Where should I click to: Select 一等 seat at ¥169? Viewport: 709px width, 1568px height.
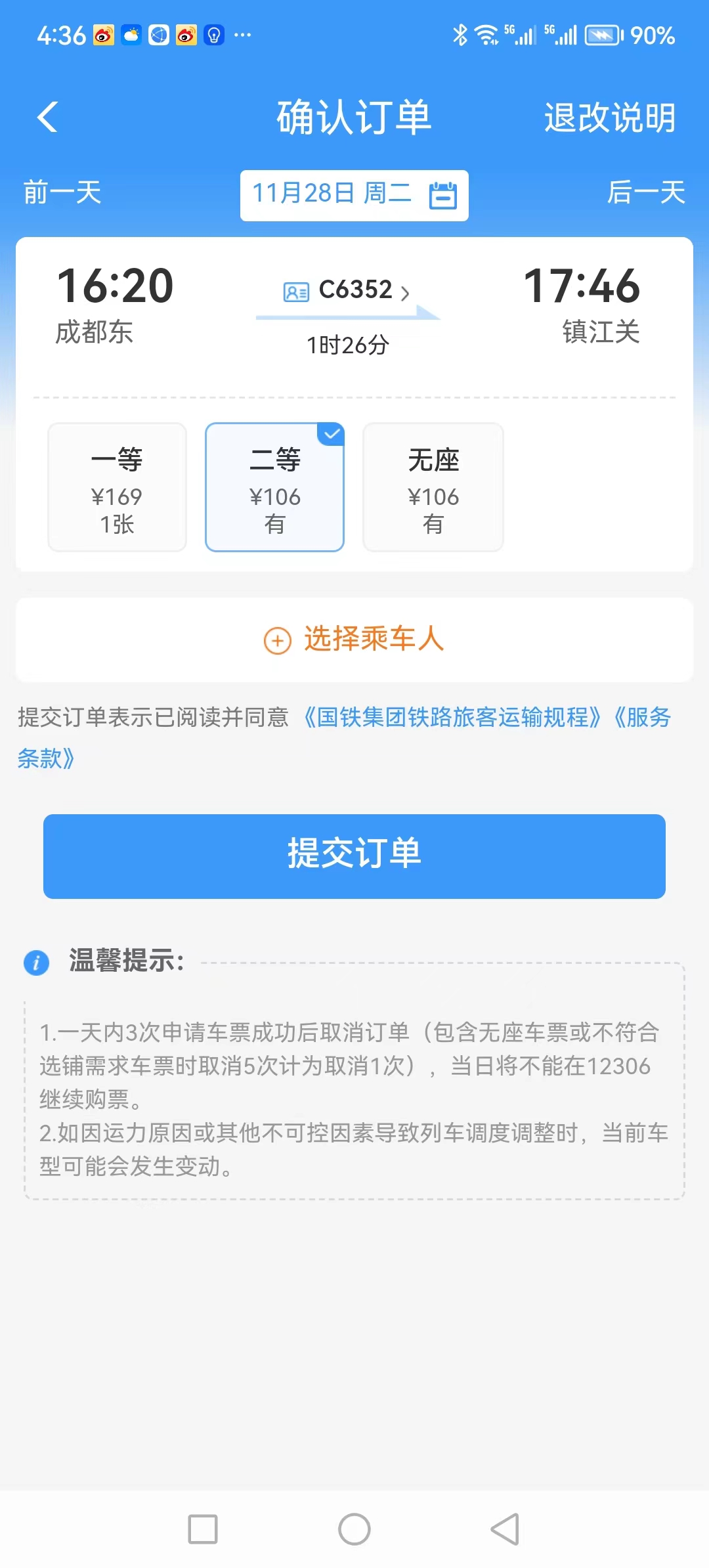[117, 487]
